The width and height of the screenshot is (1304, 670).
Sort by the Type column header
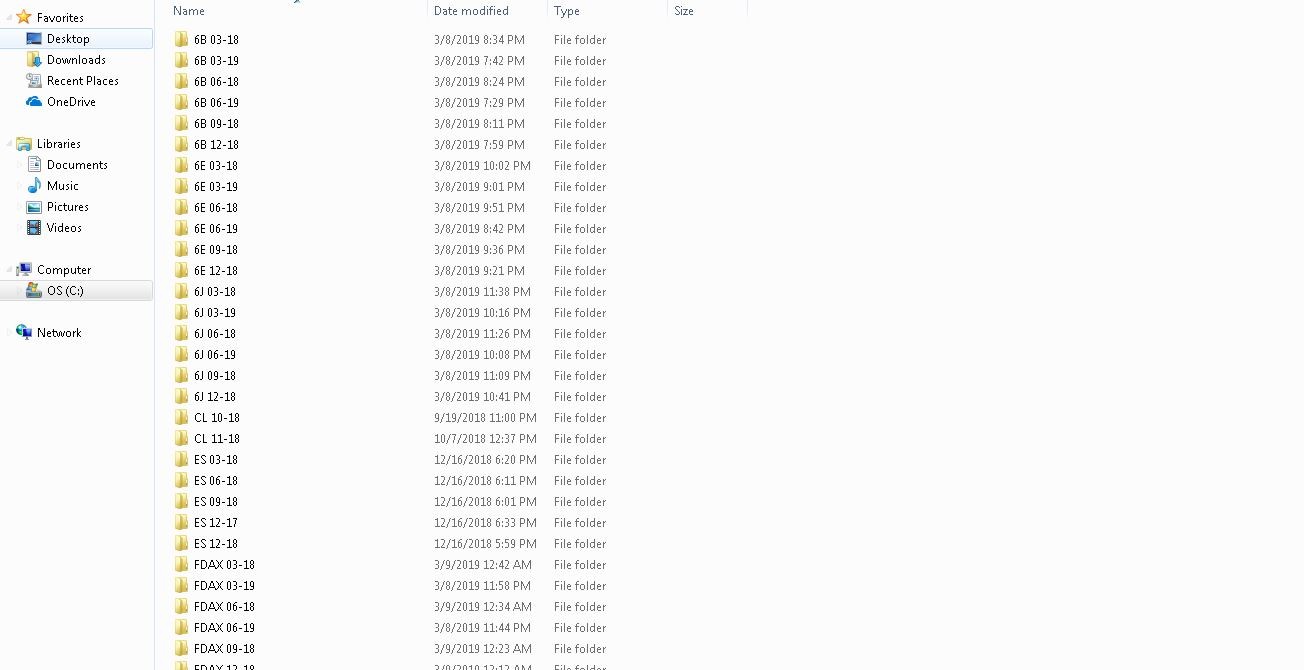coord(567,11)
